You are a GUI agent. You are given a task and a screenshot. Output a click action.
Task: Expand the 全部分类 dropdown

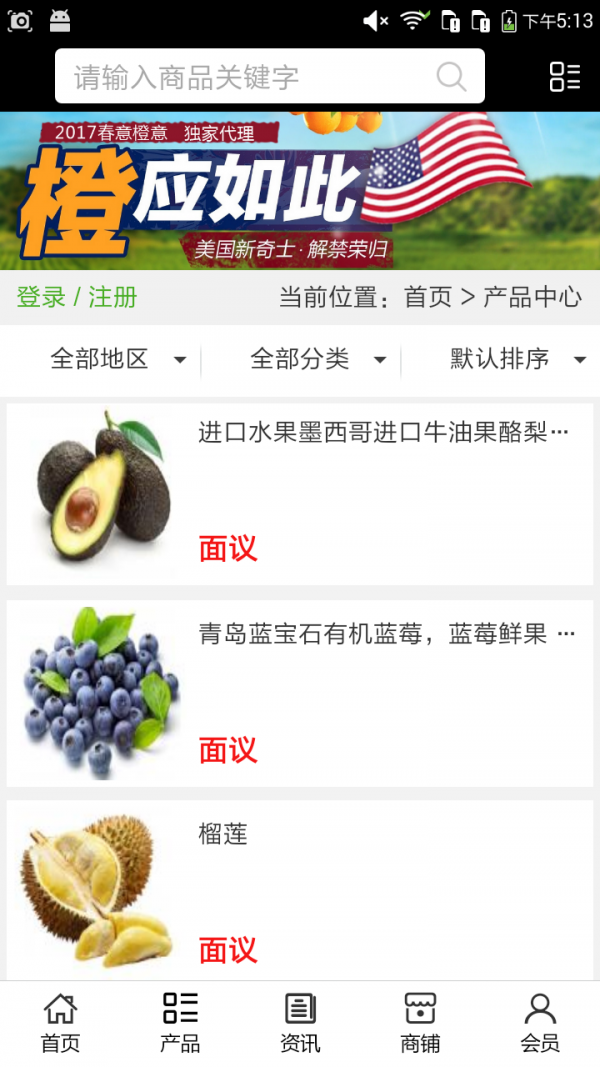click(x=315, y=360)
